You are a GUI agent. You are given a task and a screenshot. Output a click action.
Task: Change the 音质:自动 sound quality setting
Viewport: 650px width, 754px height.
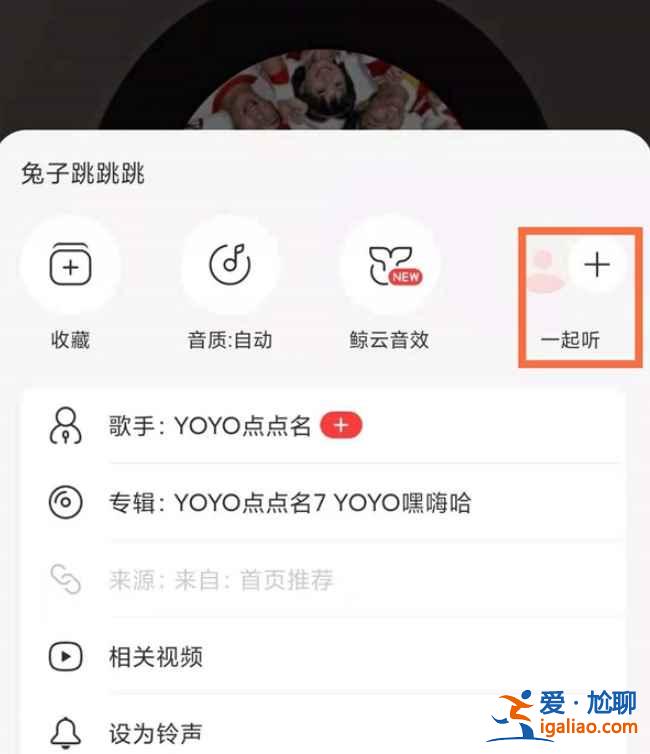pyautogui.click(x=230, y=265)
